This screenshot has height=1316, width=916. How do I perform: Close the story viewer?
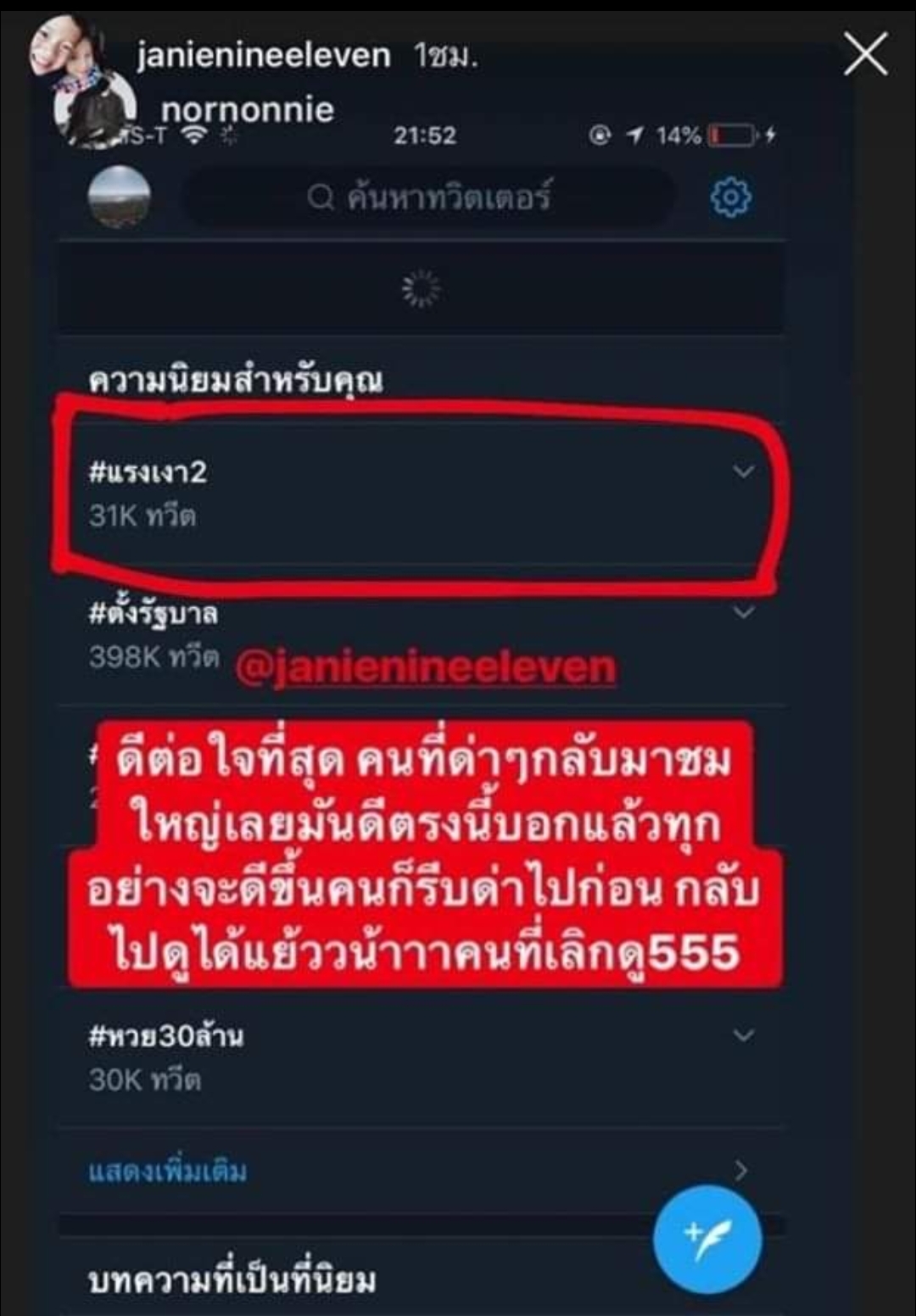865,55
